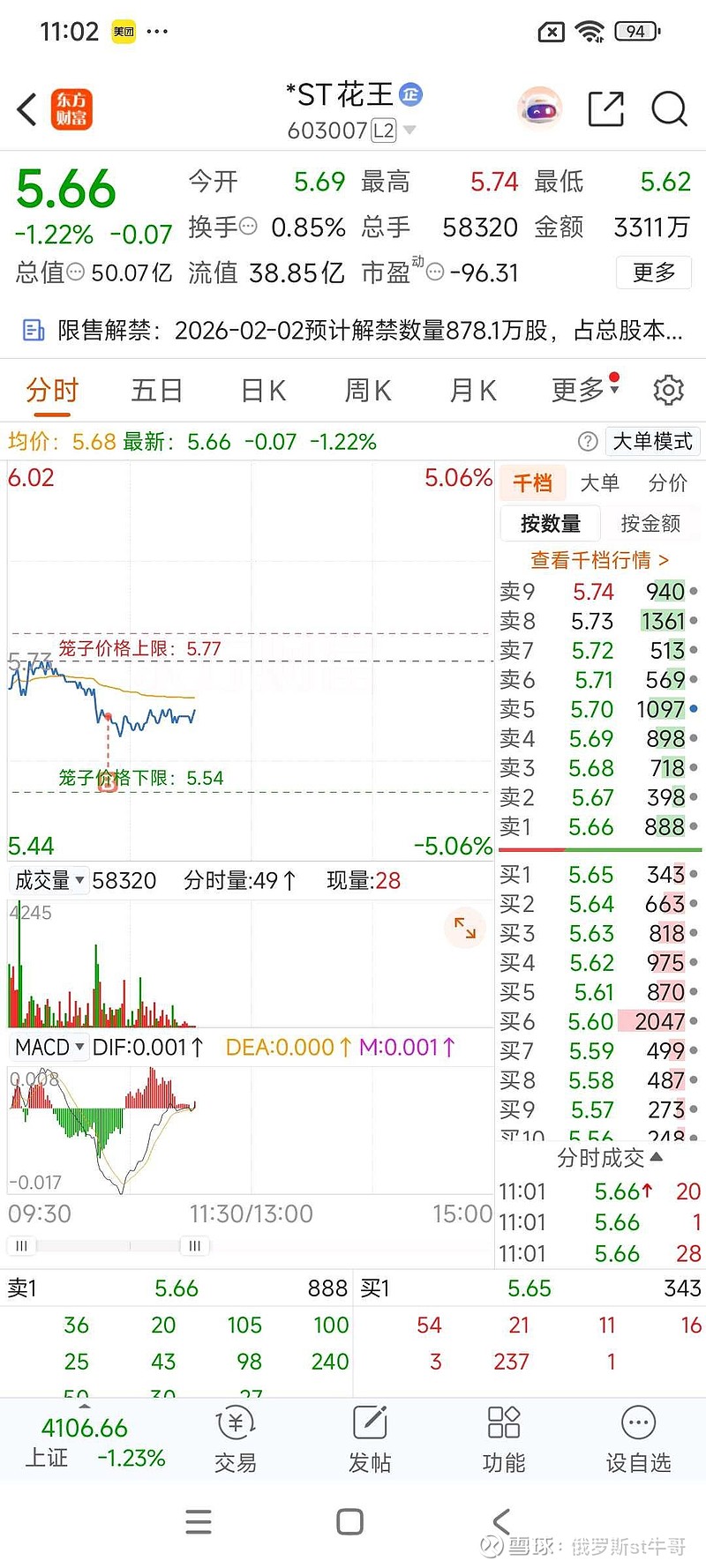
Task: Go back using the top-left arrow
Action: pos(27,110)
